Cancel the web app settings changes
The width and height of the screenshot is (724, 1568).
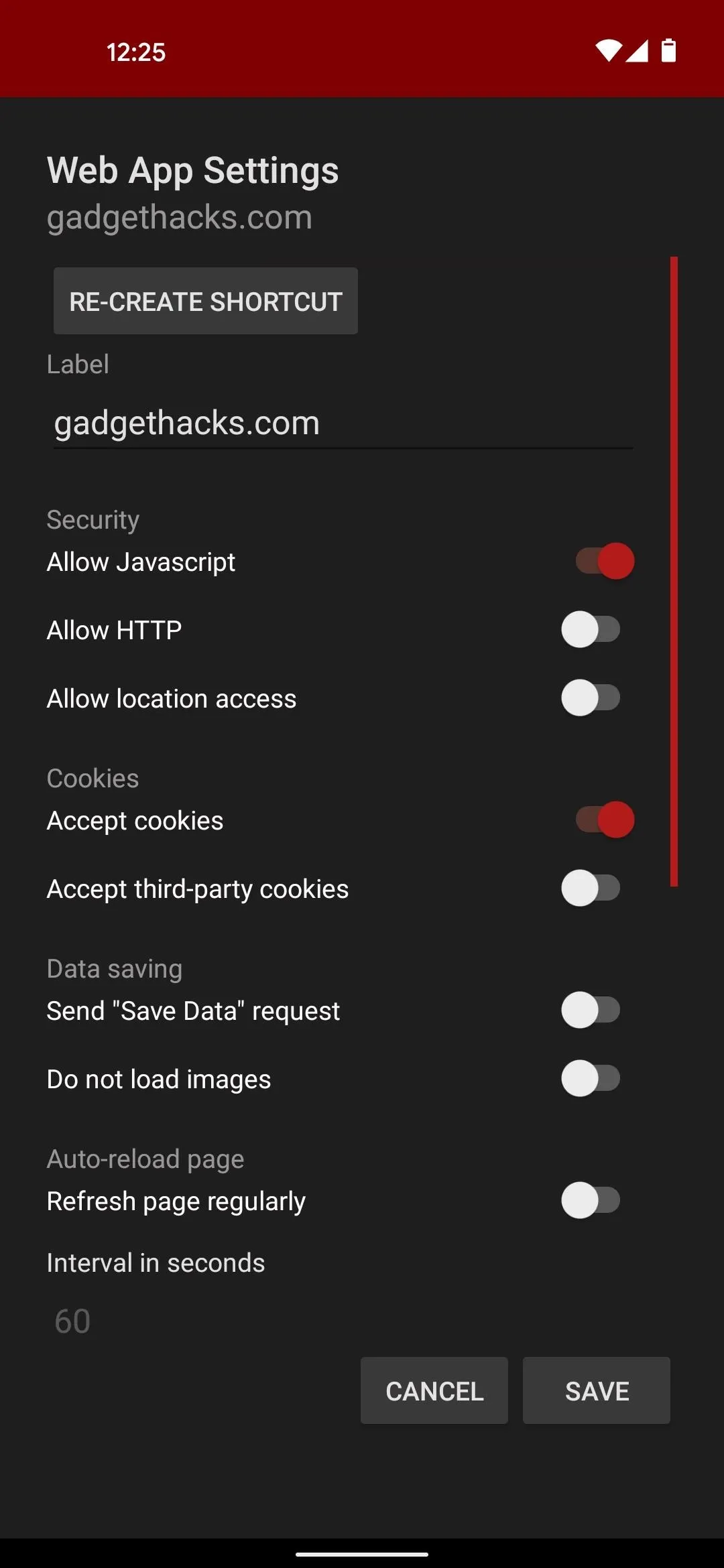[434, 1390]
